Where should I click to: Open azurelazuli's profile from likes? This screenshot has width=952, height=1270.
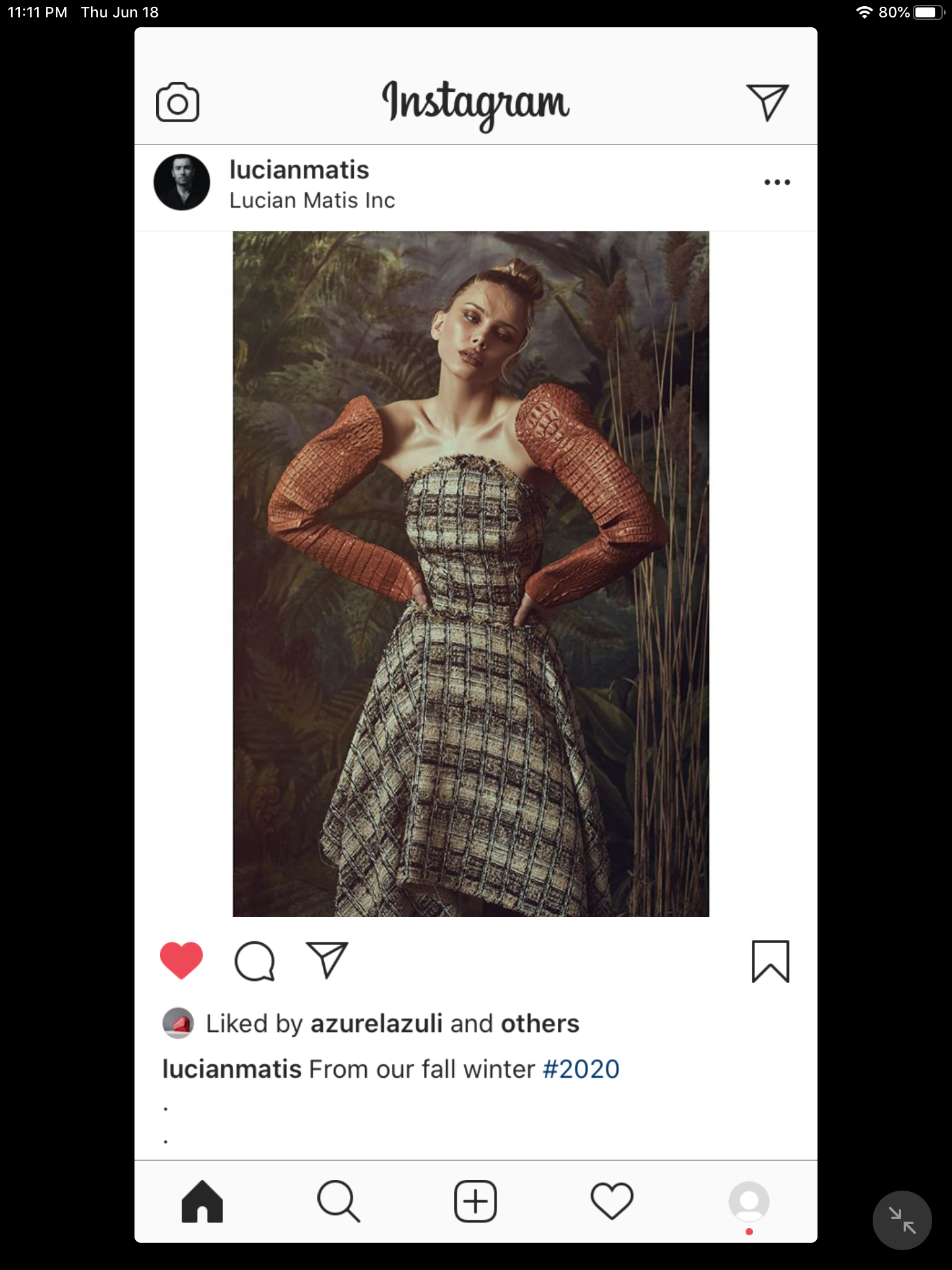pos(376,1024)
